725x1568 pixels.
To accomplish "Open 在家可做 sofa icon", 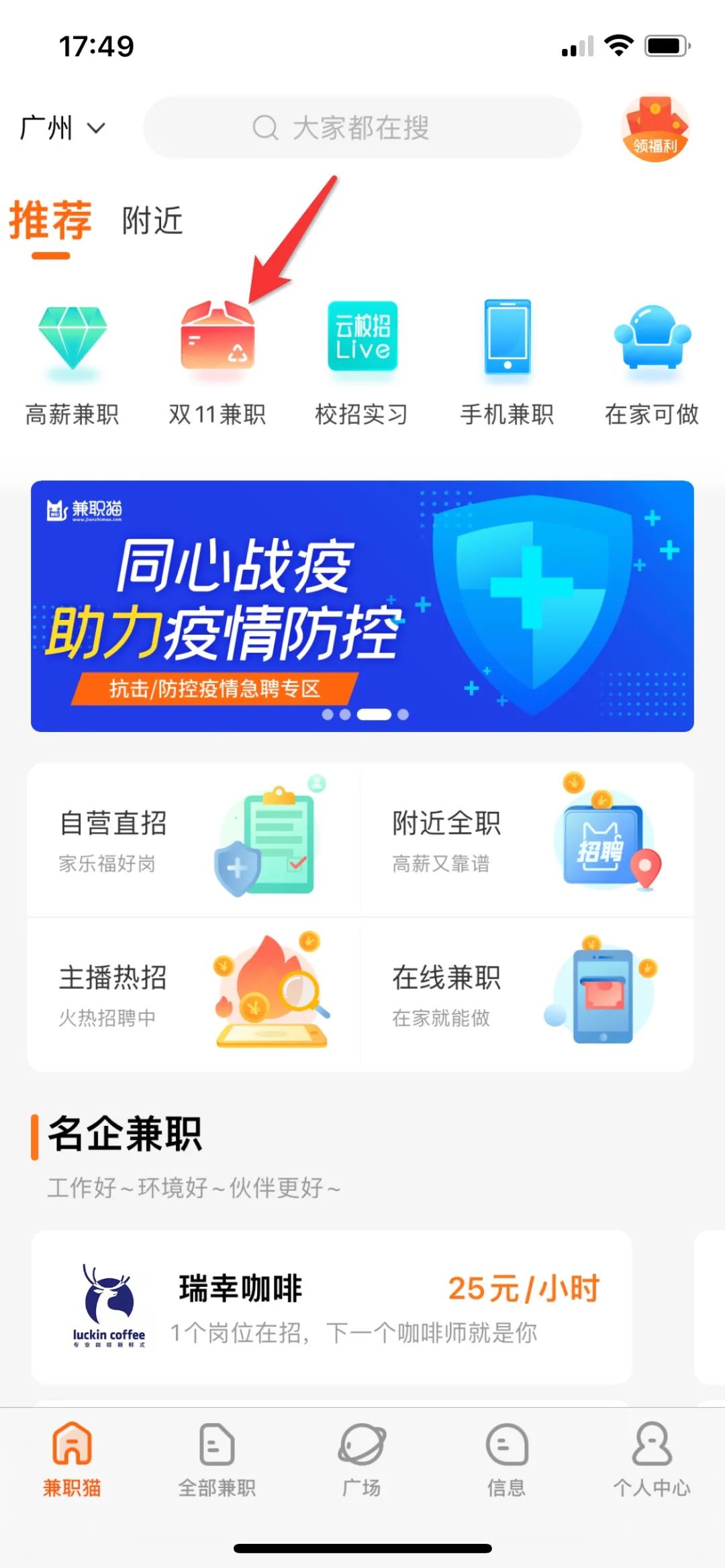I will point(650,339).
